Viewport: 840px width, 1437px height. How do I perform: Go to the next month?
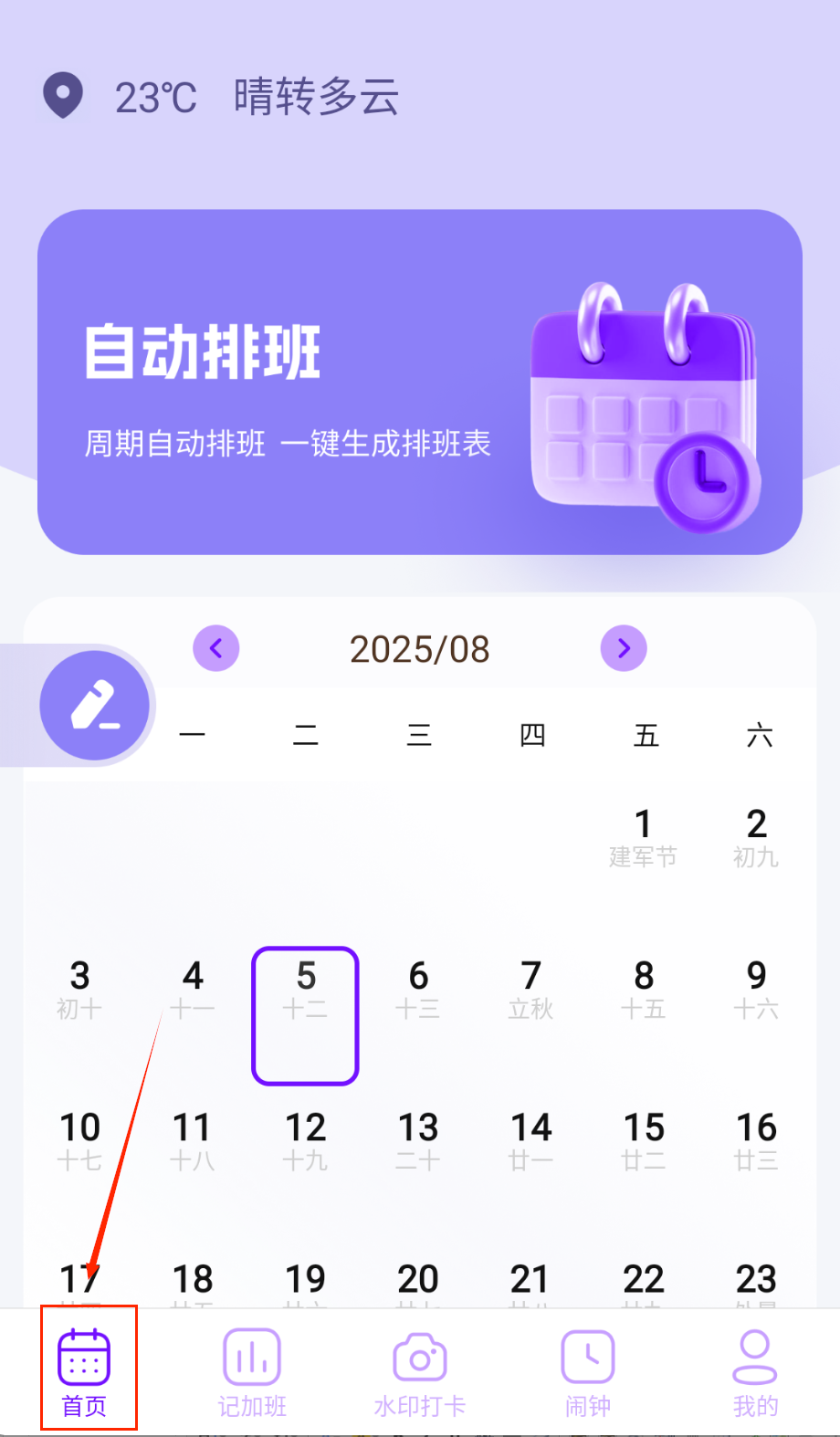point(624,648)
